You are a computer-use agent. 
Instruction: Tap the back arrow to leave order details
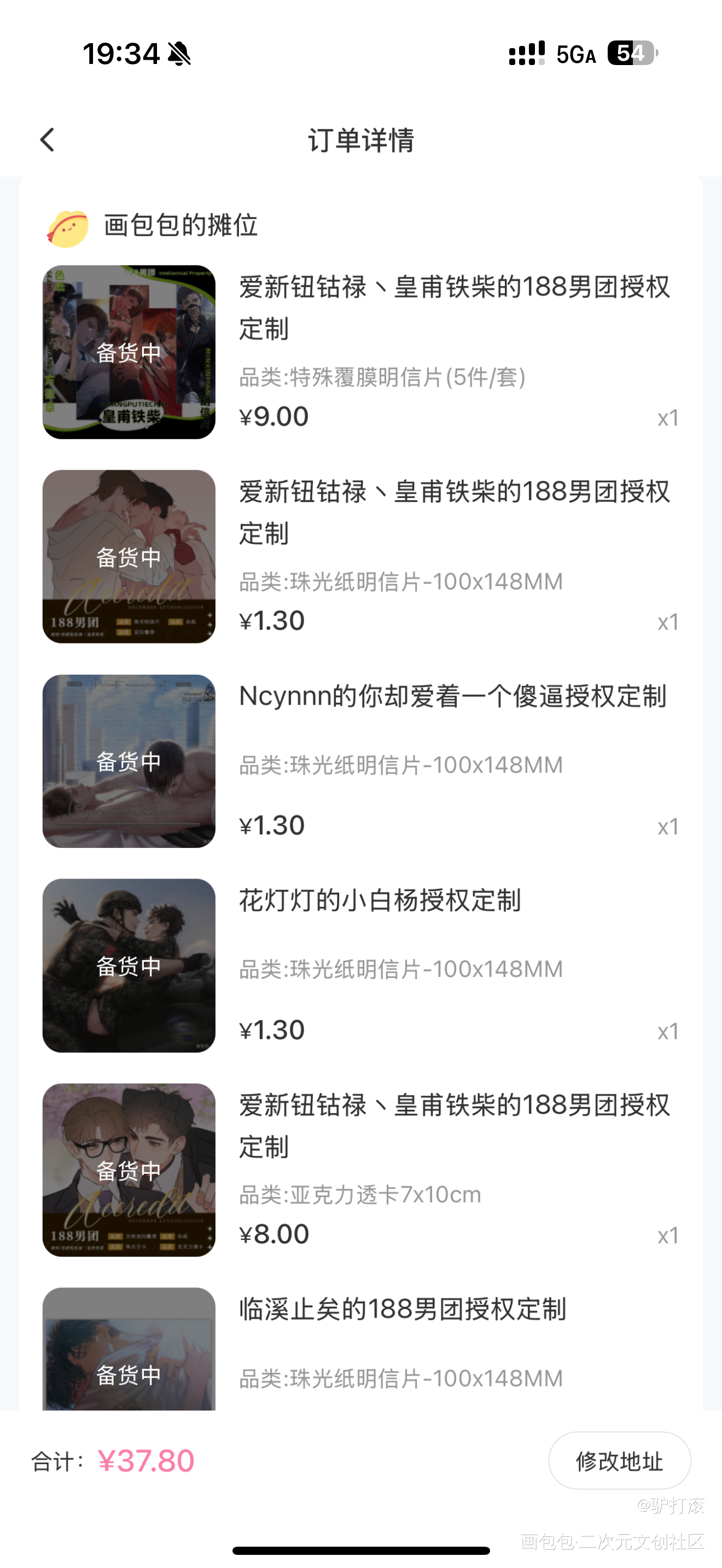(48, 141)
